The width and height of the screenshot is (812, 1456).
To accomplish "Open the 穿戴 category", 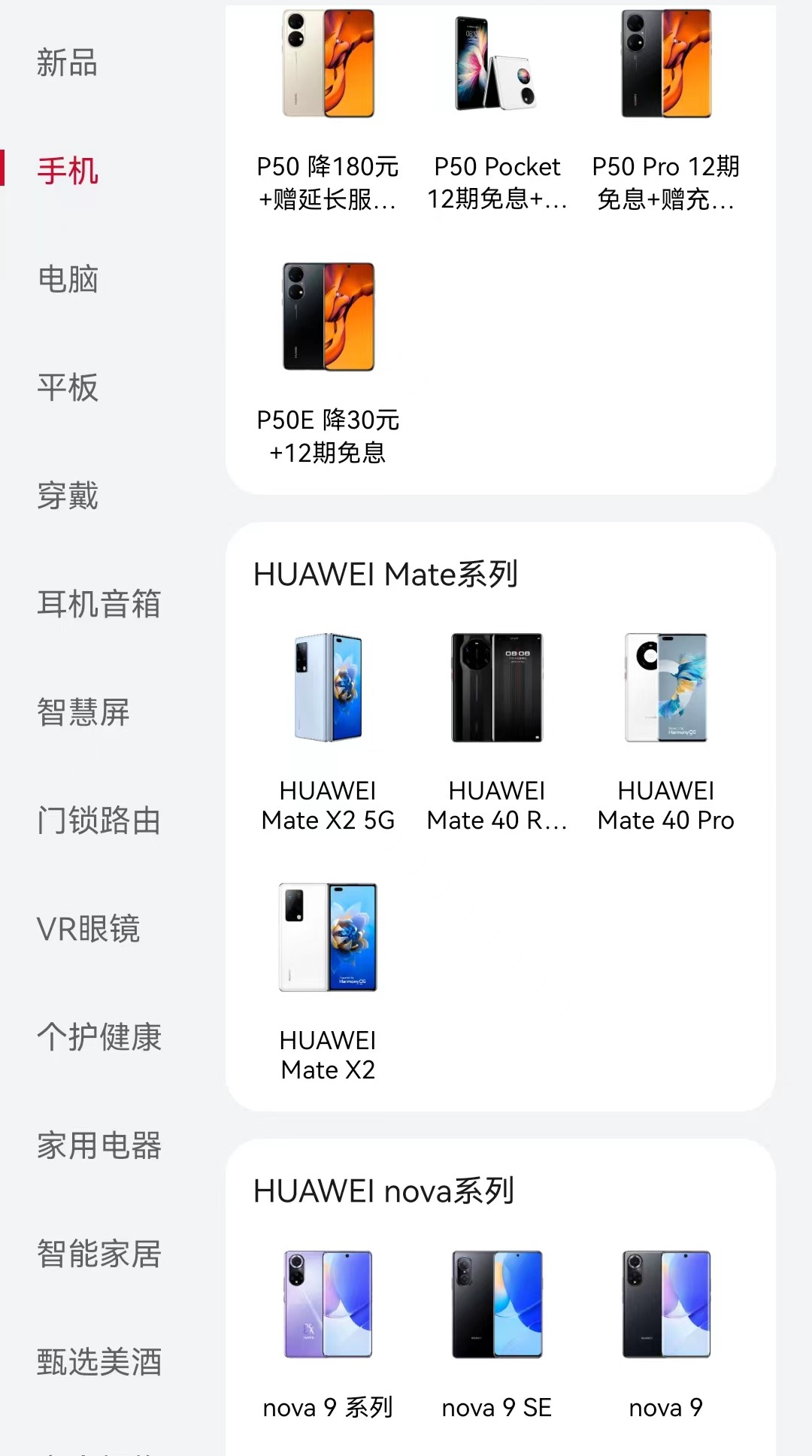I will (x=68, y=496).
